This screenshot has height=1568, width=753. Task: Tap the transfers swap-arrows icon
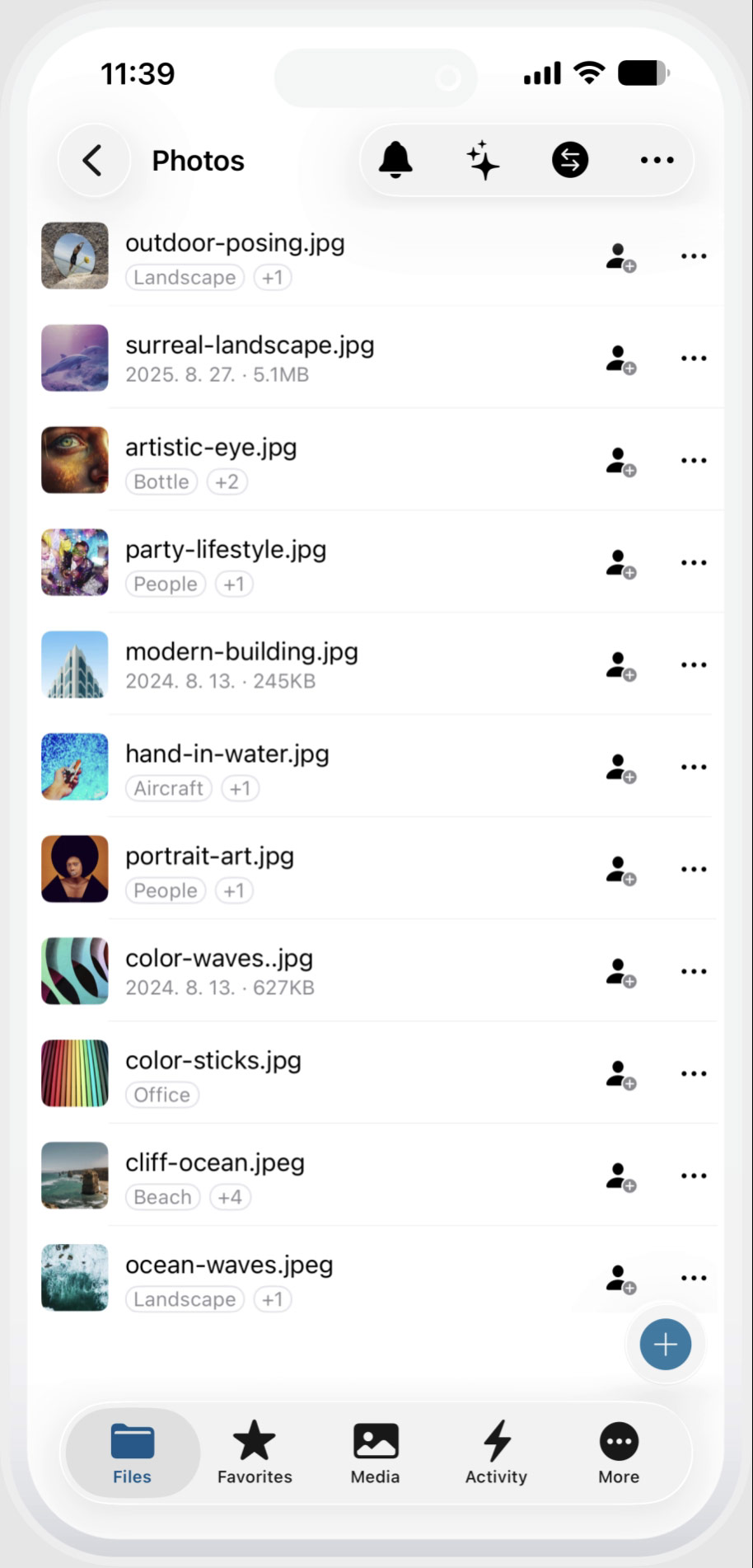coord(570,160)
